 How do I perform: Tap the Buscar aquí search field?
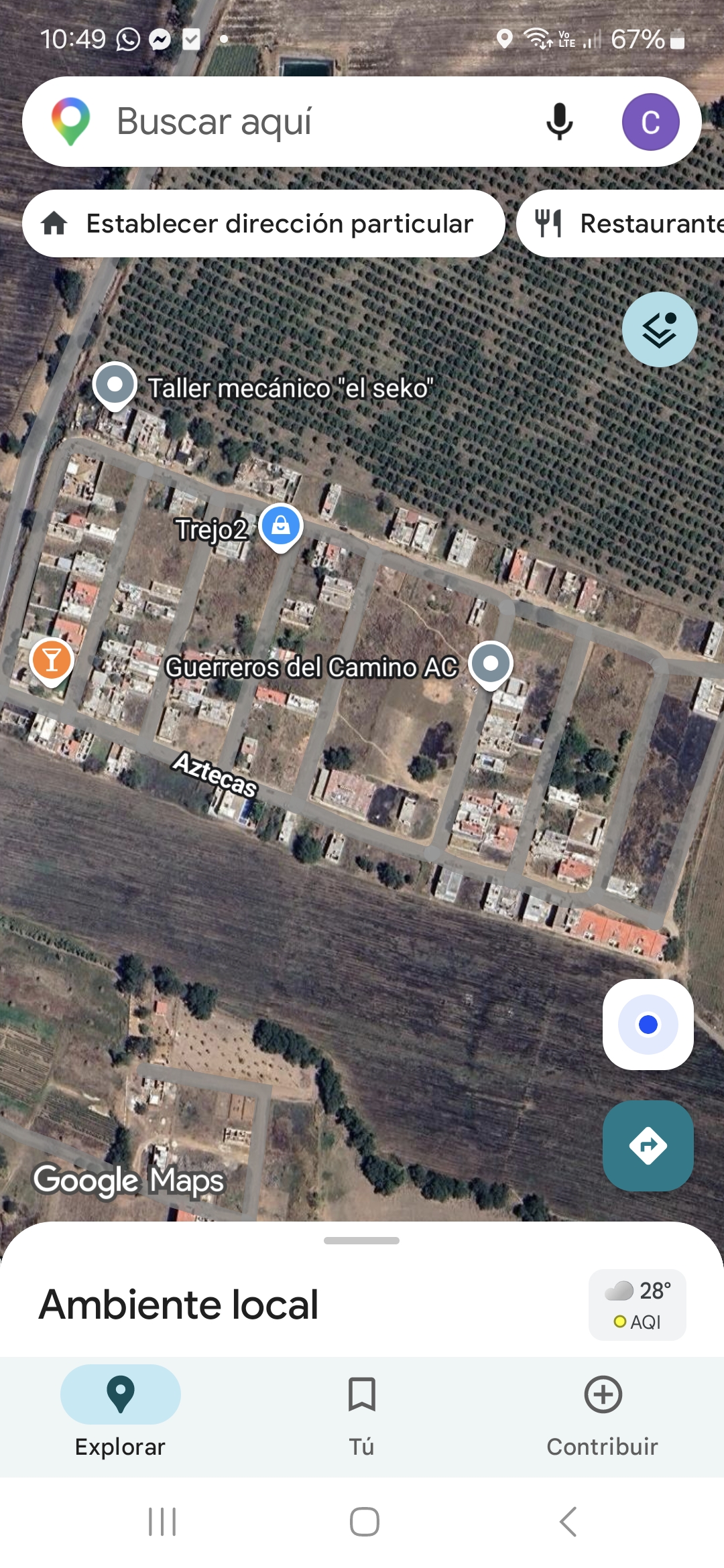point(302,122)
